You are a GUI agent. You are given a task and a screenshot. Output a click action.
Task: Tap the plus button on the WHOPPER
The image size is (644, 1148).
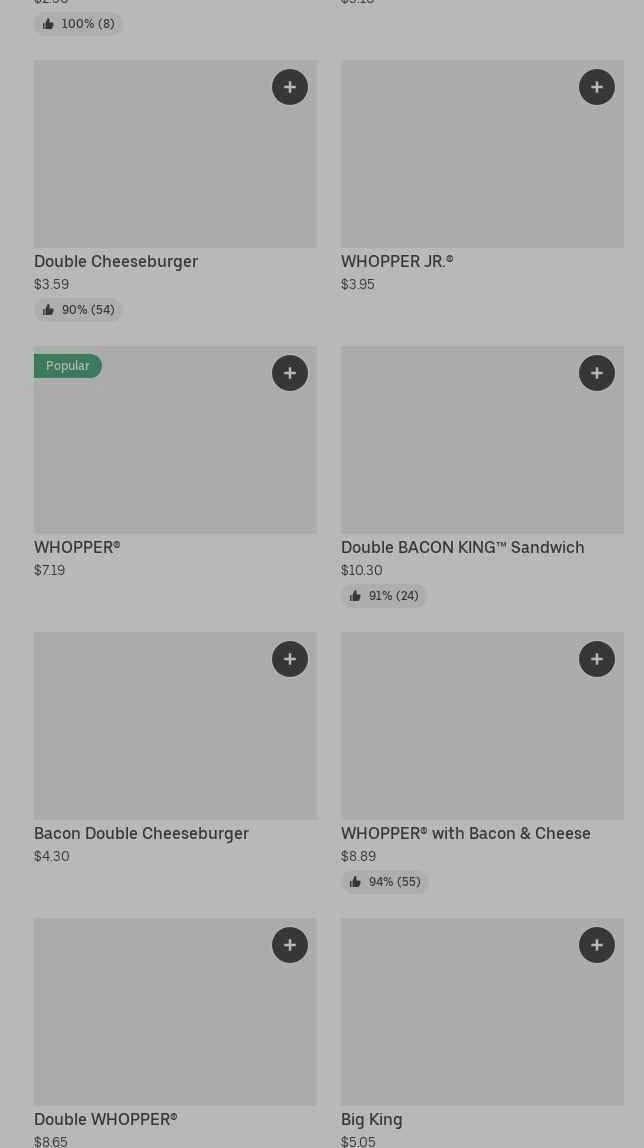[x=290, y=373]
